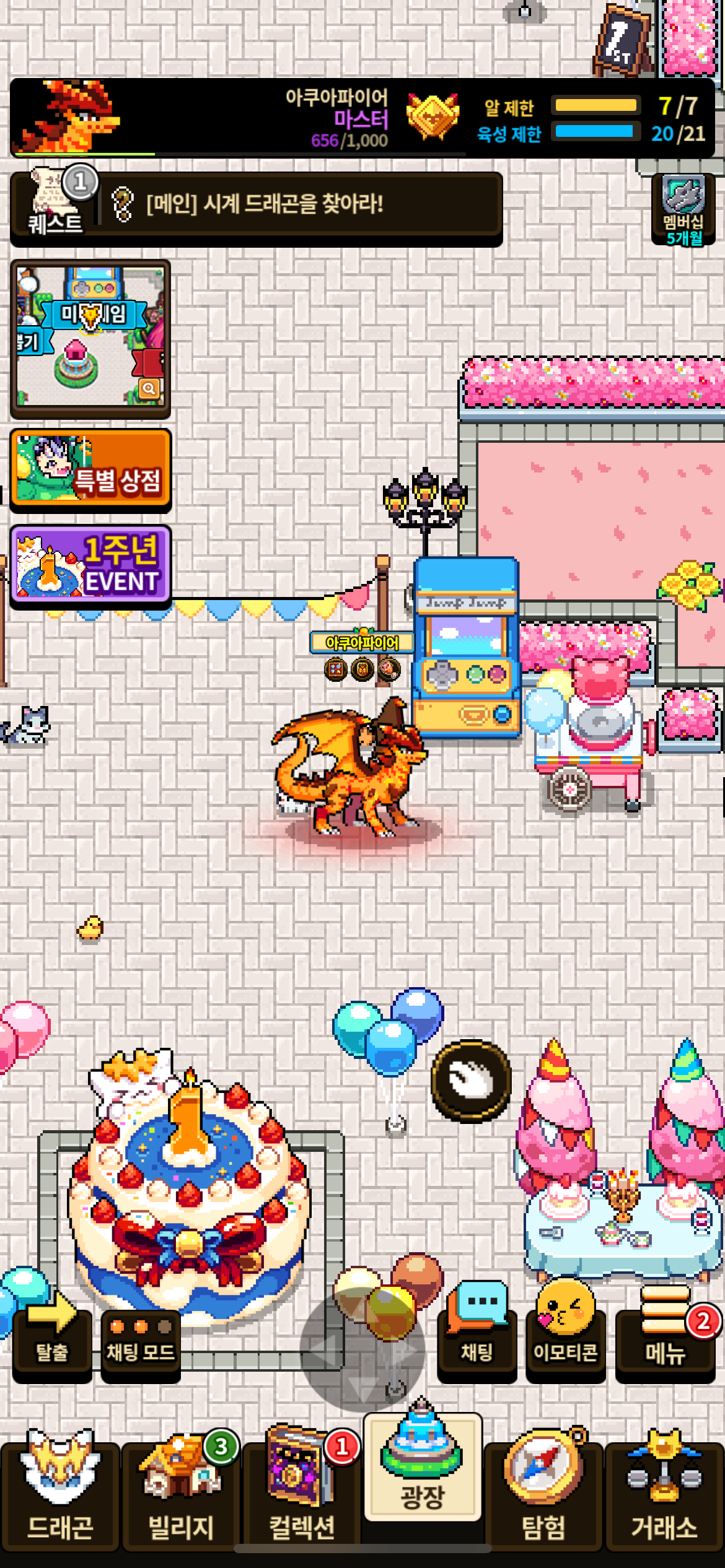
Task: Switch to the 빌리지 village tab
Action: point(180,1496)
